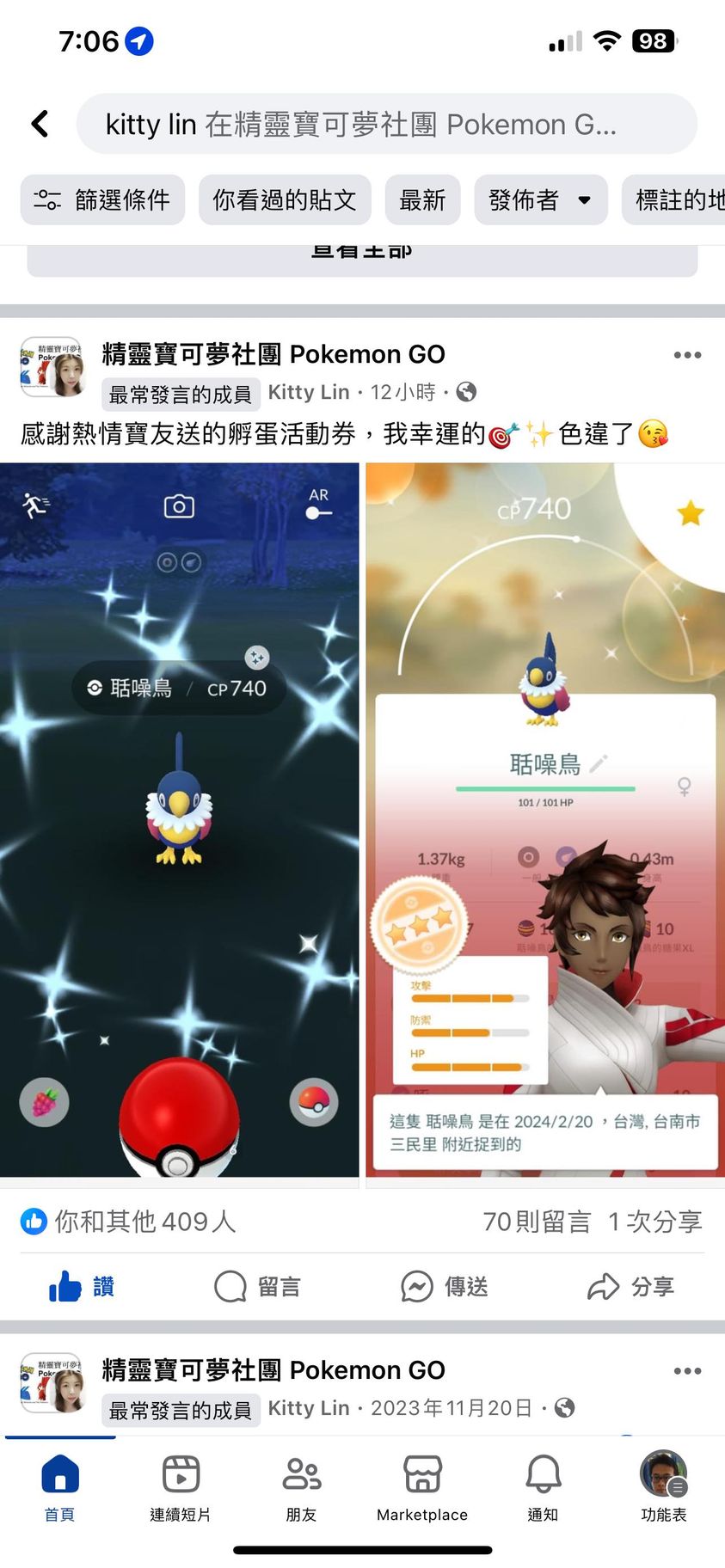The width and height of the screenshot is (725, 1568).
Task: View the 70則留言 comments
Action: 537,1221
